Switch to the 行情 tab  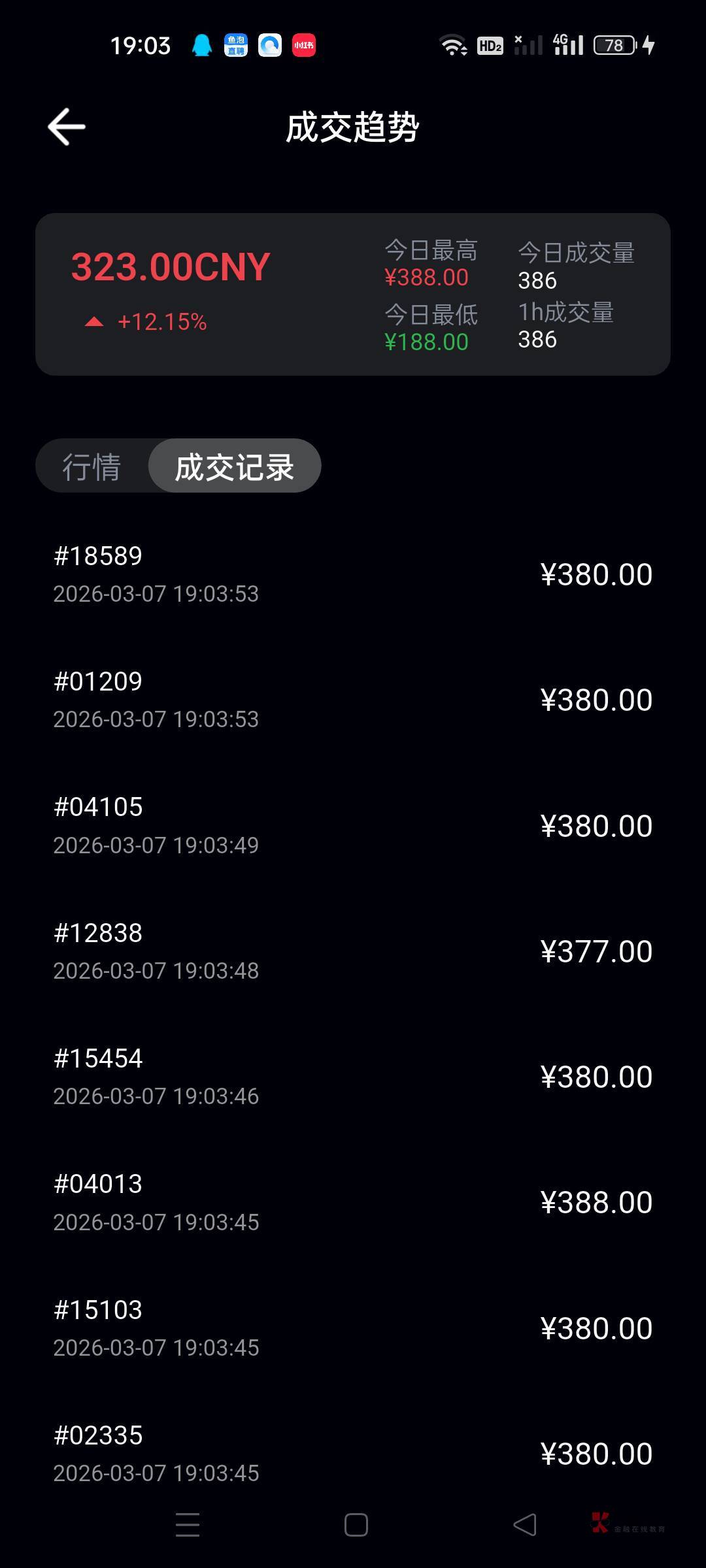coord(92,466)
